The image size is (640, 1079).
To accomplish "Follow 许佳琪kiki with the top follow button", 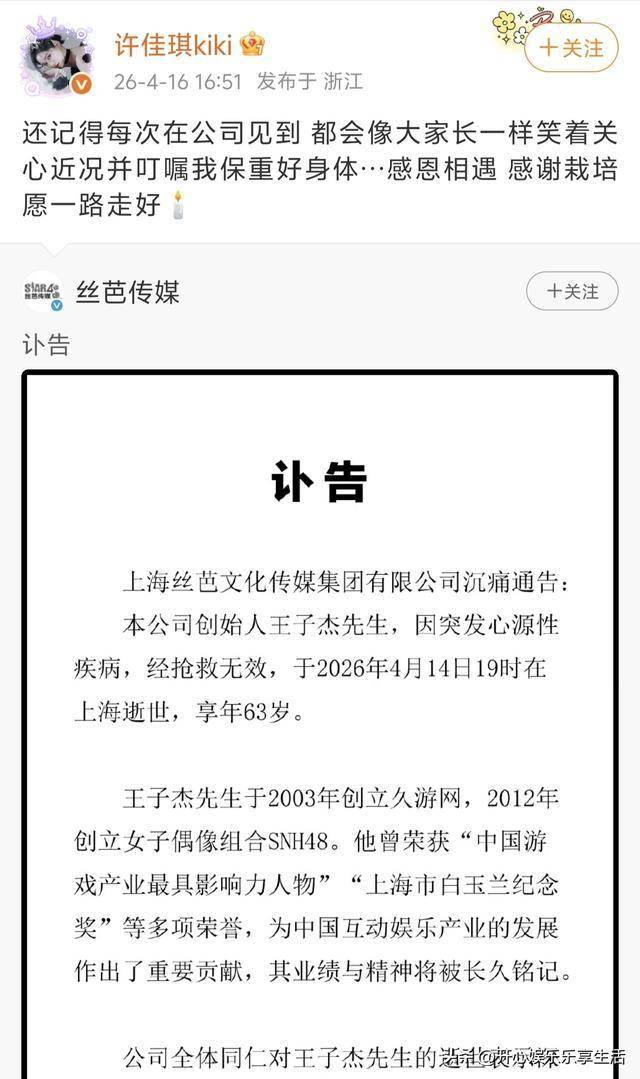I will click(571, 47).
